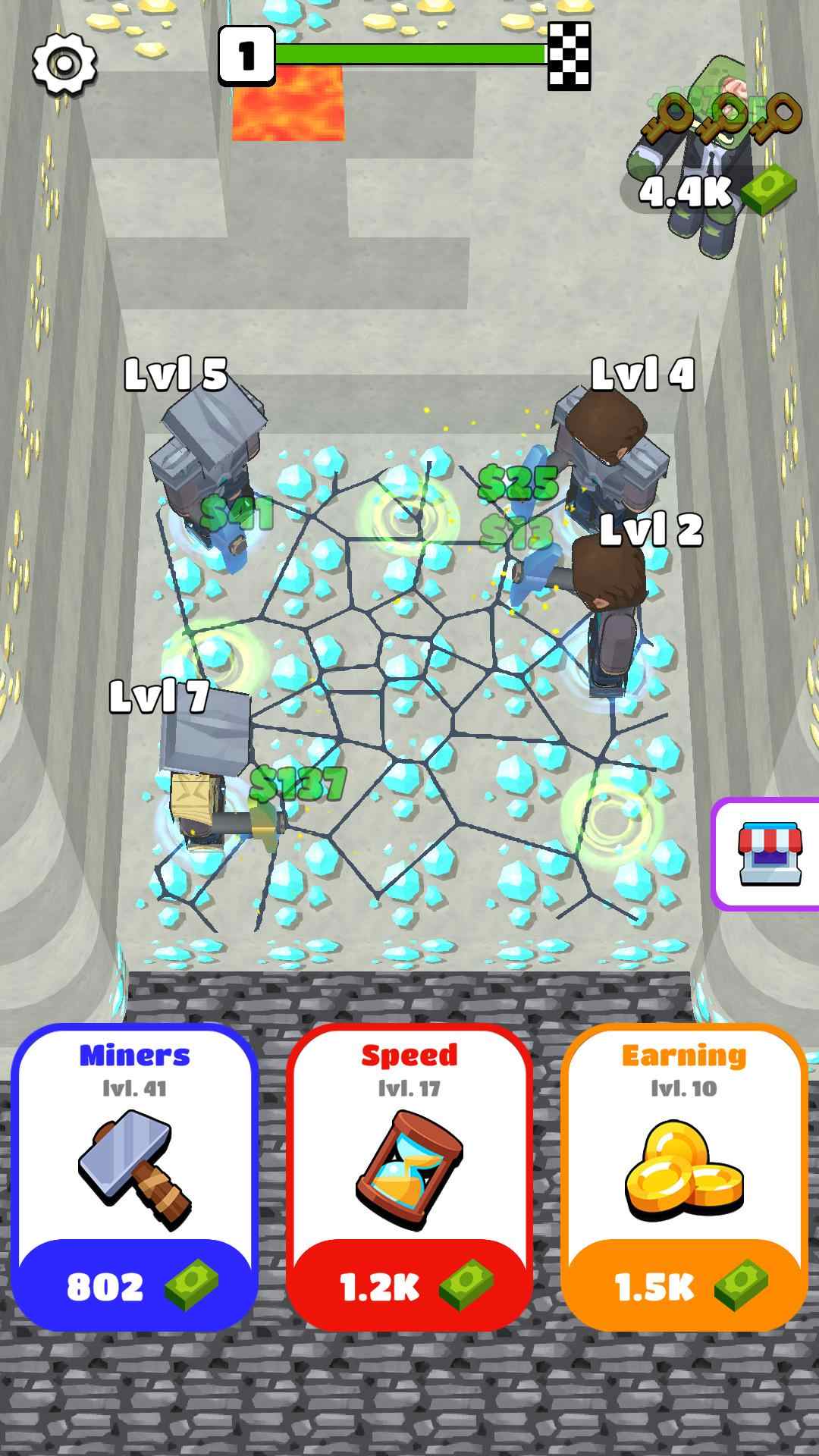Open the shop store icon
819x1456 pixels.
769,854
